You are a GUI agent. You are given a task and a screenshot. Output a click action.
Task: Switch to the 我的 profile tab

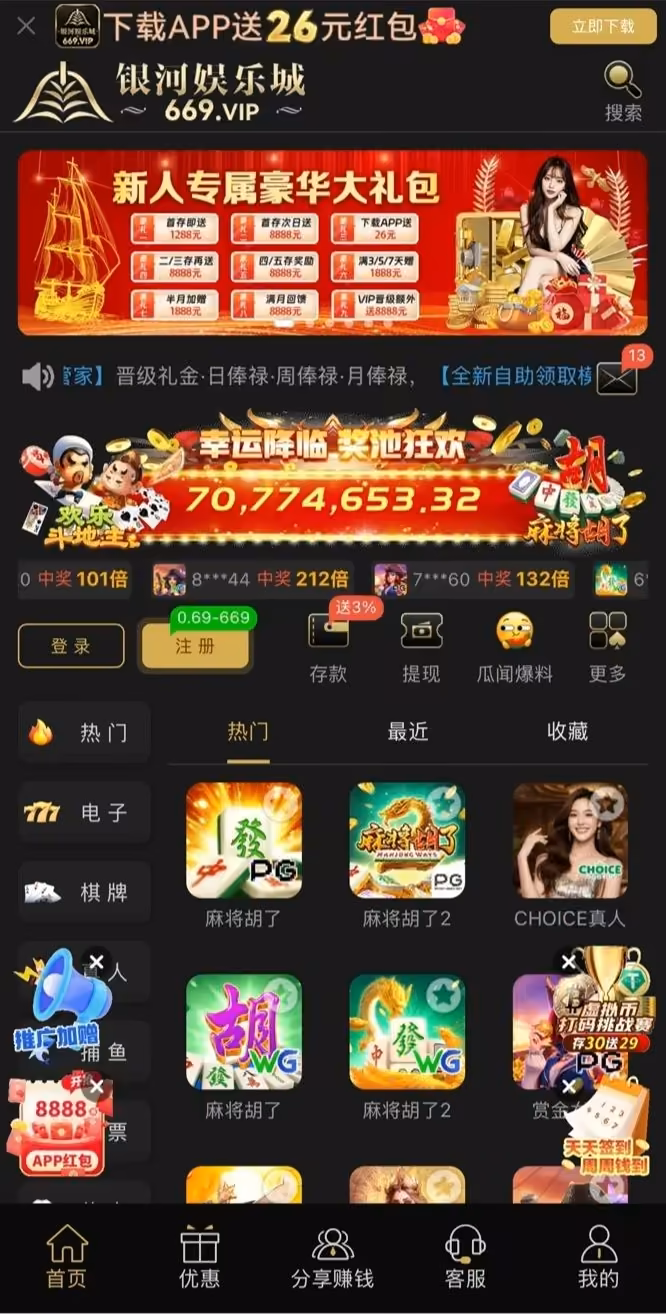598,1258
